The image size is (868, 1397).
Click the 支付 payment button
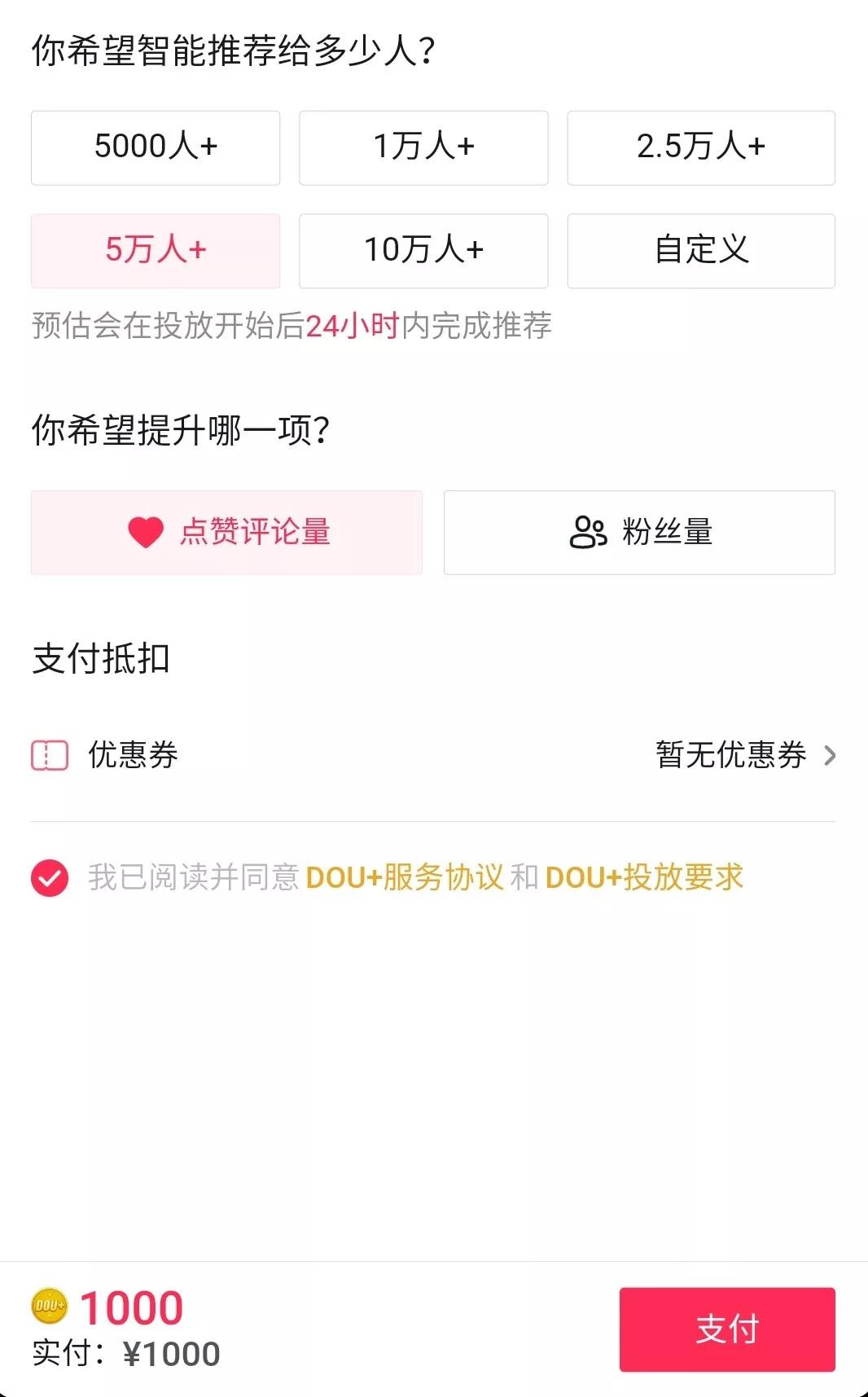(726, 1329)
